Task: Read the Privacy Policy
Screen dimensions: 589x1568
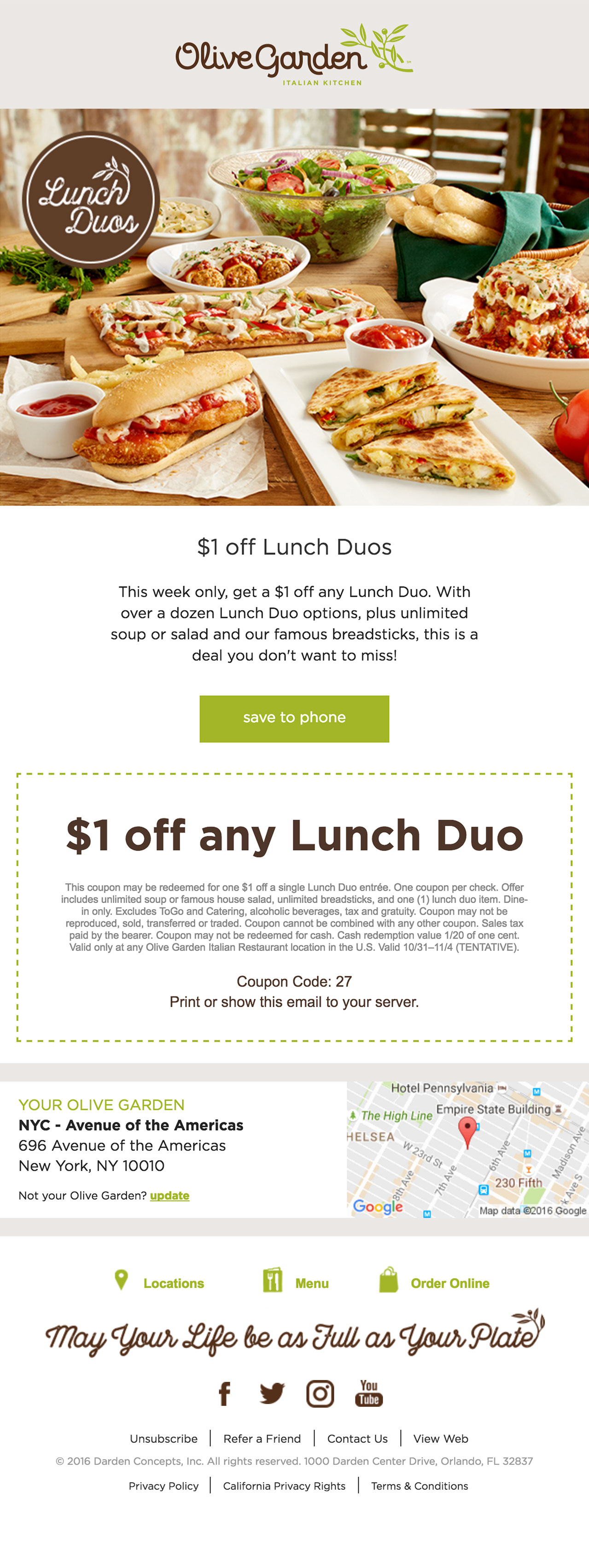Action: (x=163, y=1486)
